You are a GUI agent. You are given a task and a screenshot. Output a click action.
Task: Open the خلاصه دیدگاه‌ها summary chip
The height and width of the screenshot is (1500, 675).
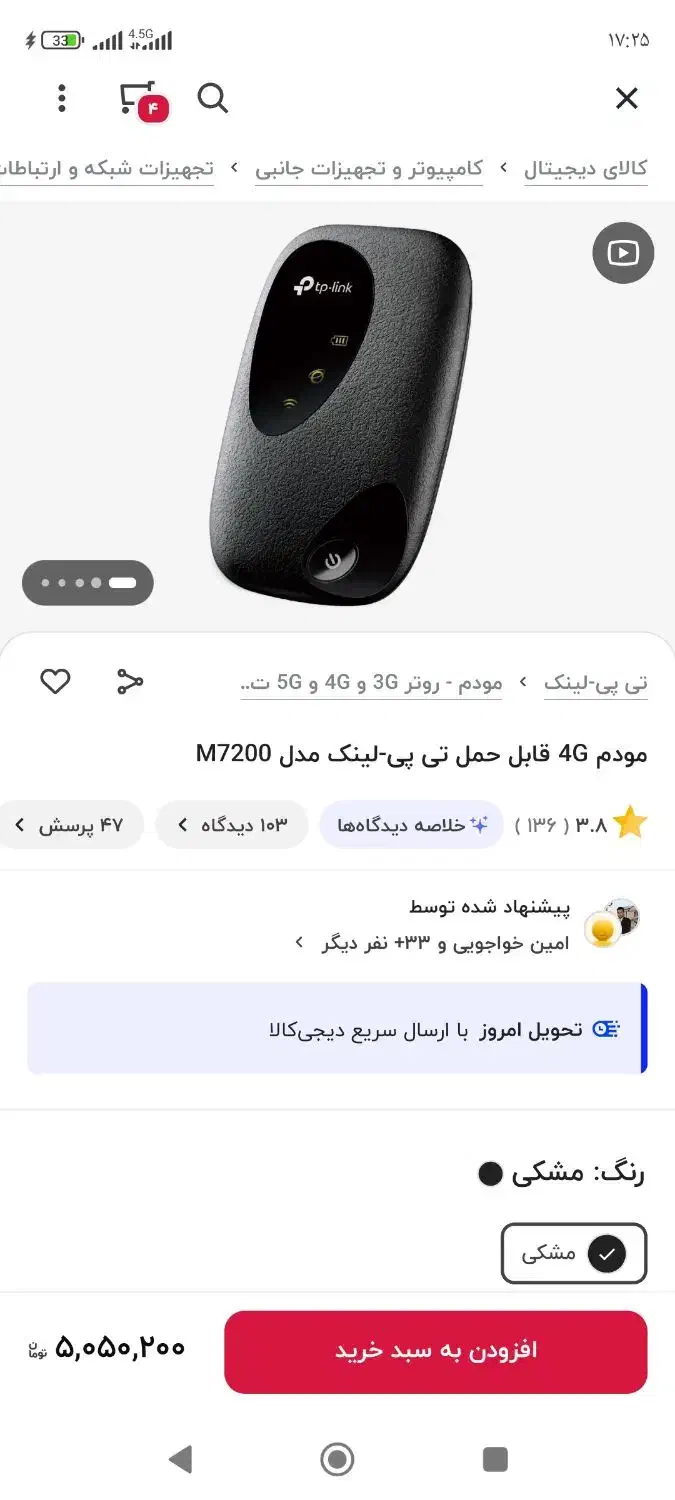pyautogui.click(x=411, y=825)
